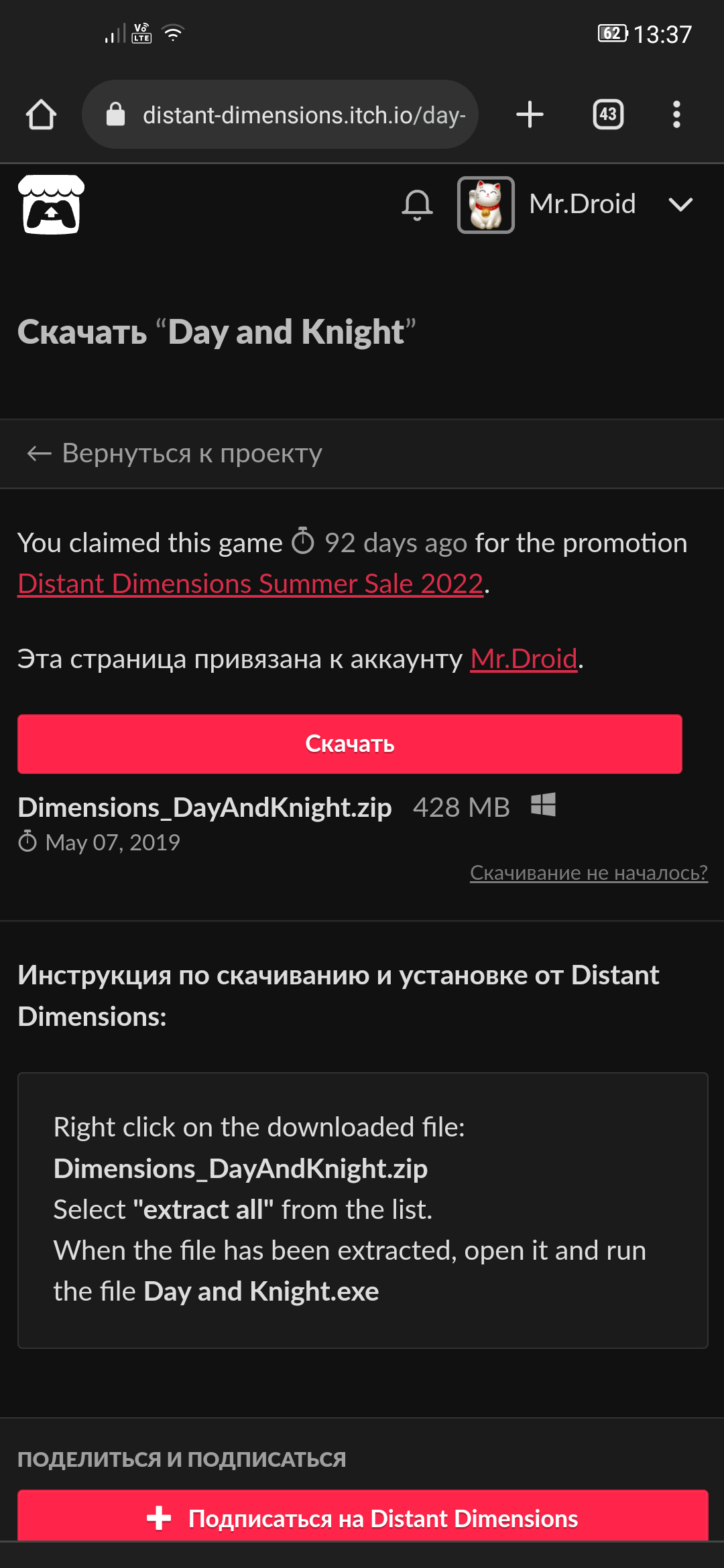Go to the browser home page

tap(41, 115)
